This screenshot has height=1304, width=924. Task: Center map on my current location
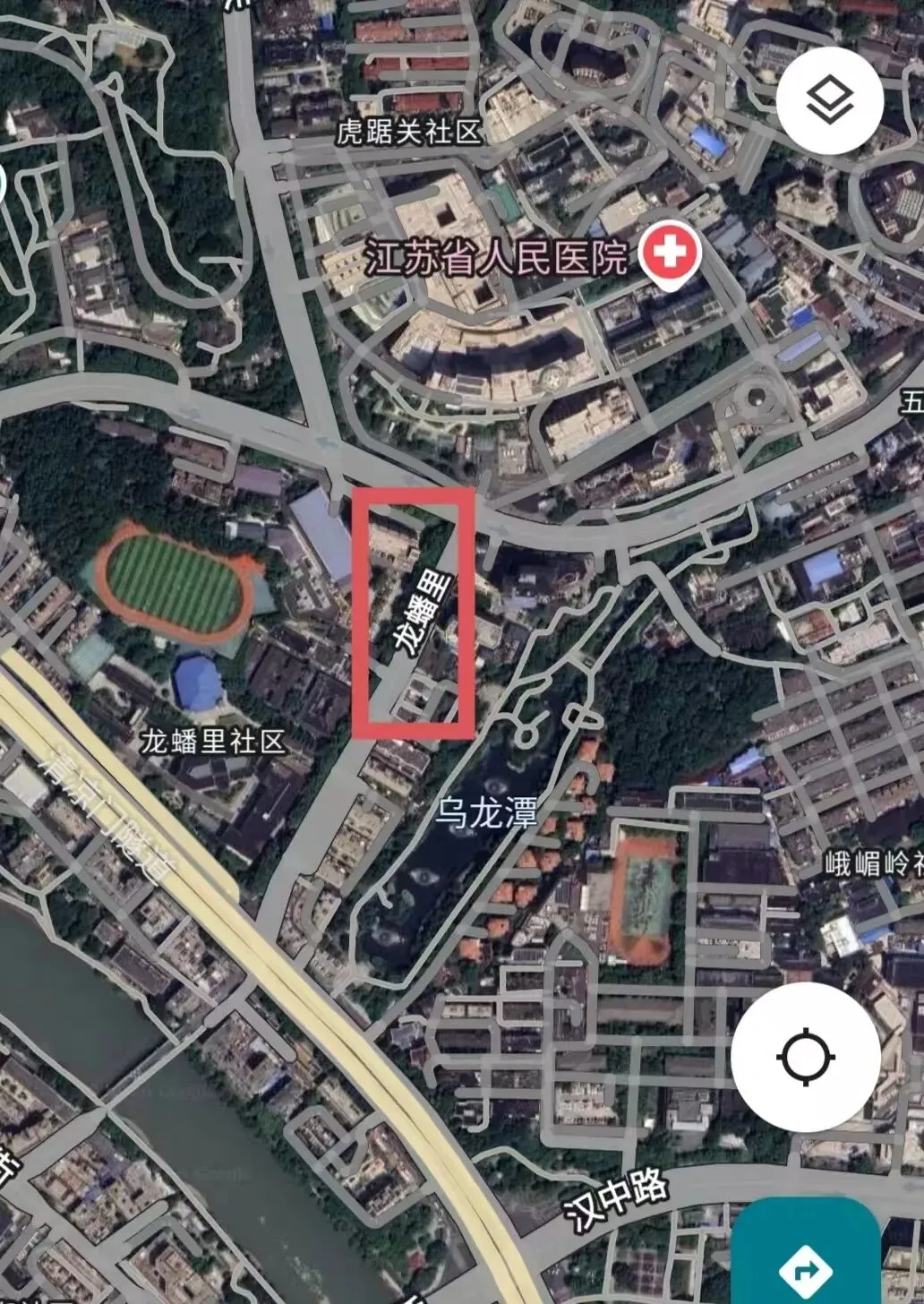coord(805,1057)
